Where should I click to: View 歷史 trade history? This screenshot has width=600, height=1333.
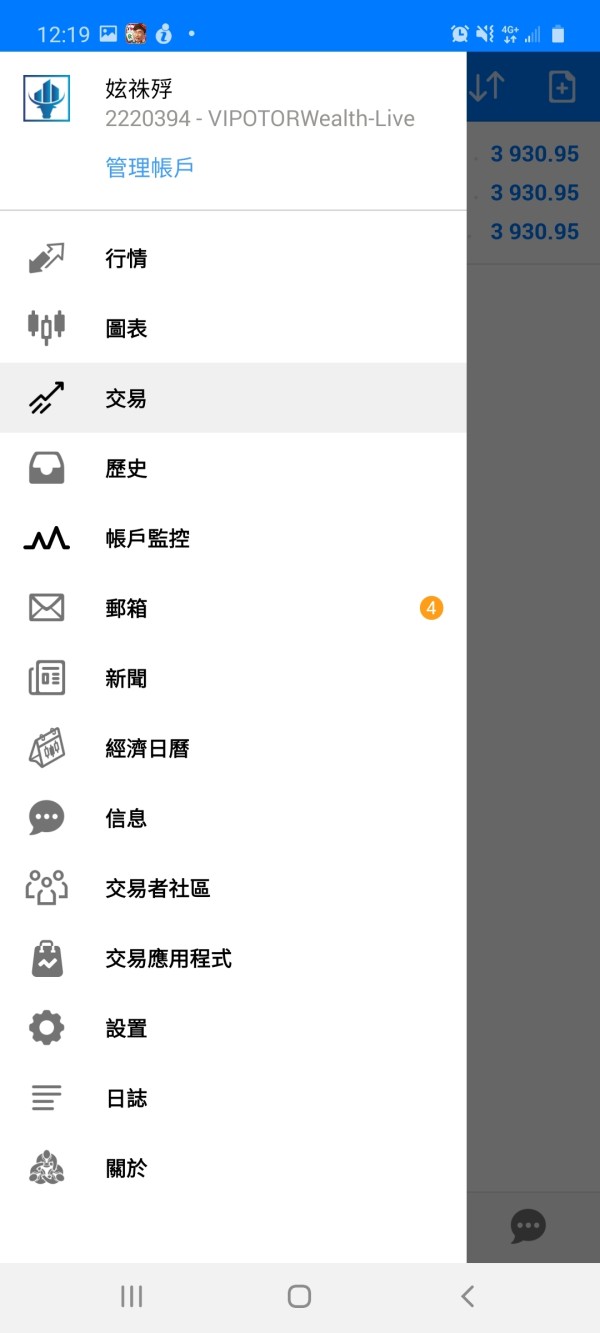click(233, 469)
